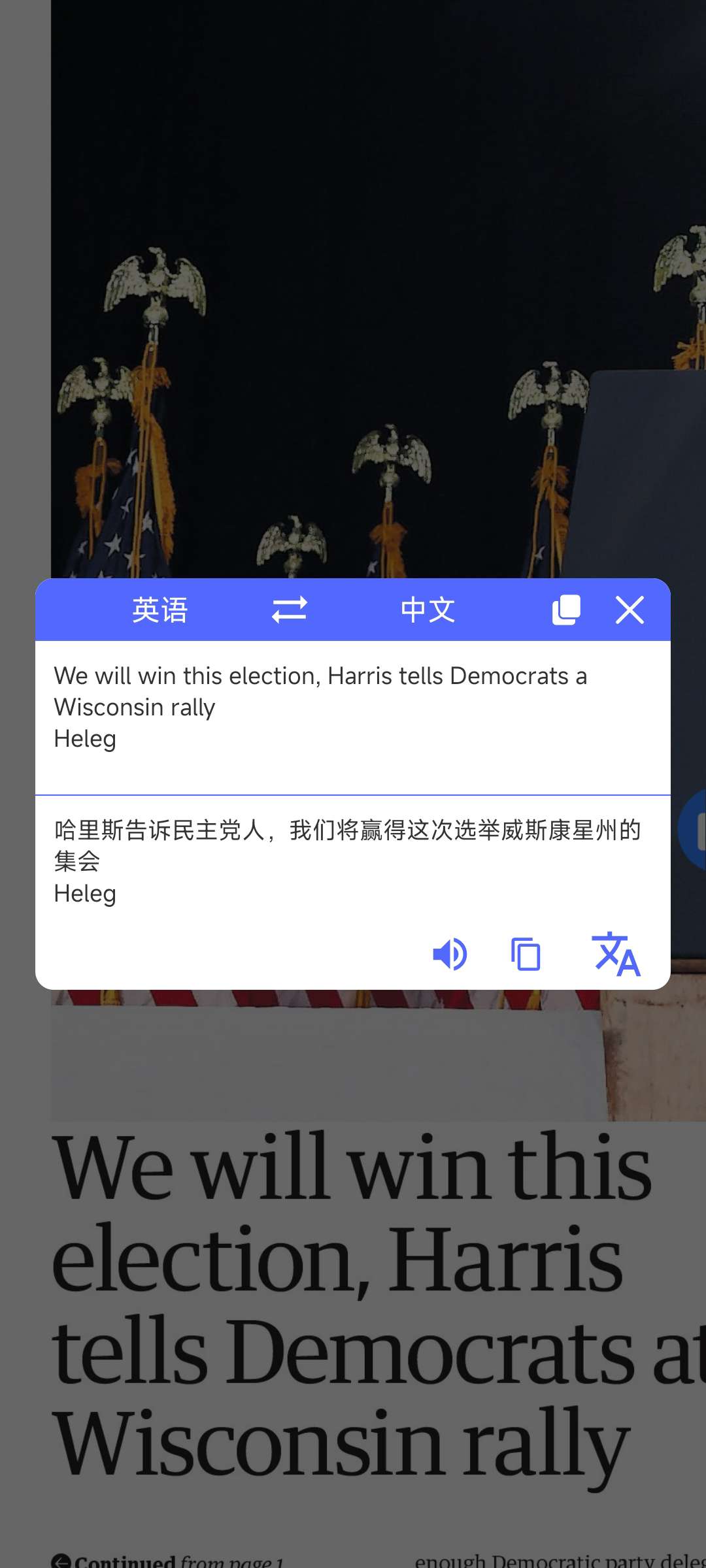Tap the stacked-squares icon in header
This screenshot has width=706, height=1568.
coord(566,610)
